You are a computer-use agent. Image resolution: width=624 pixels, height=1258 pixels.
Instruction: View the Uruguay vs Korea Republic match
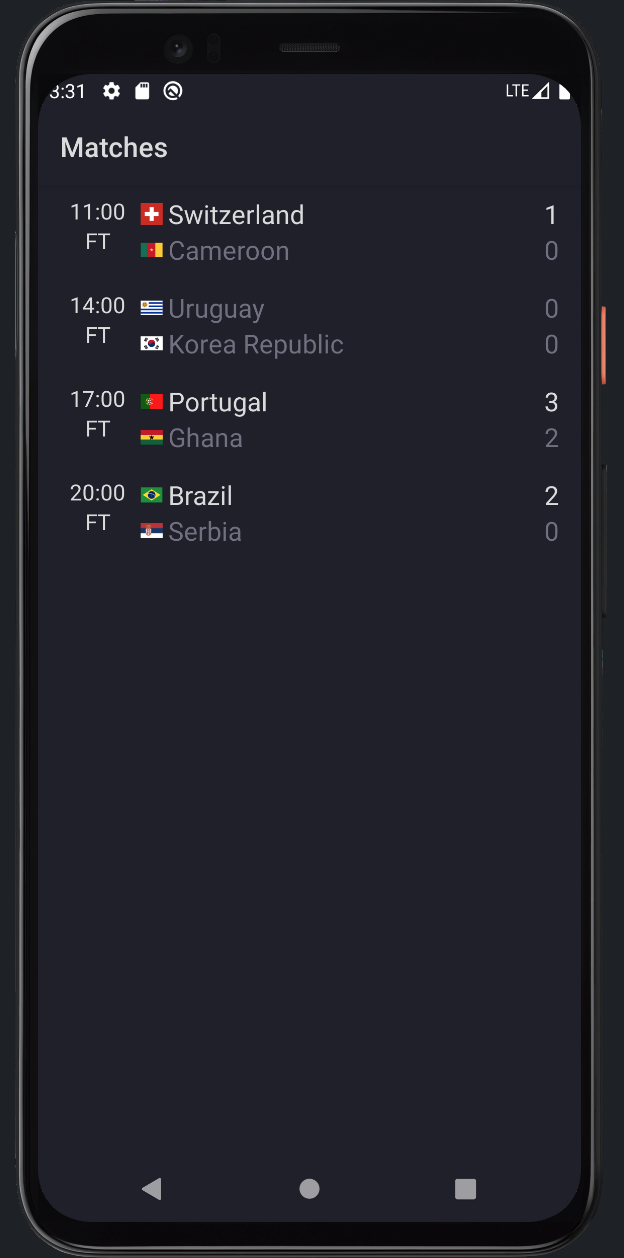point(310,327)
